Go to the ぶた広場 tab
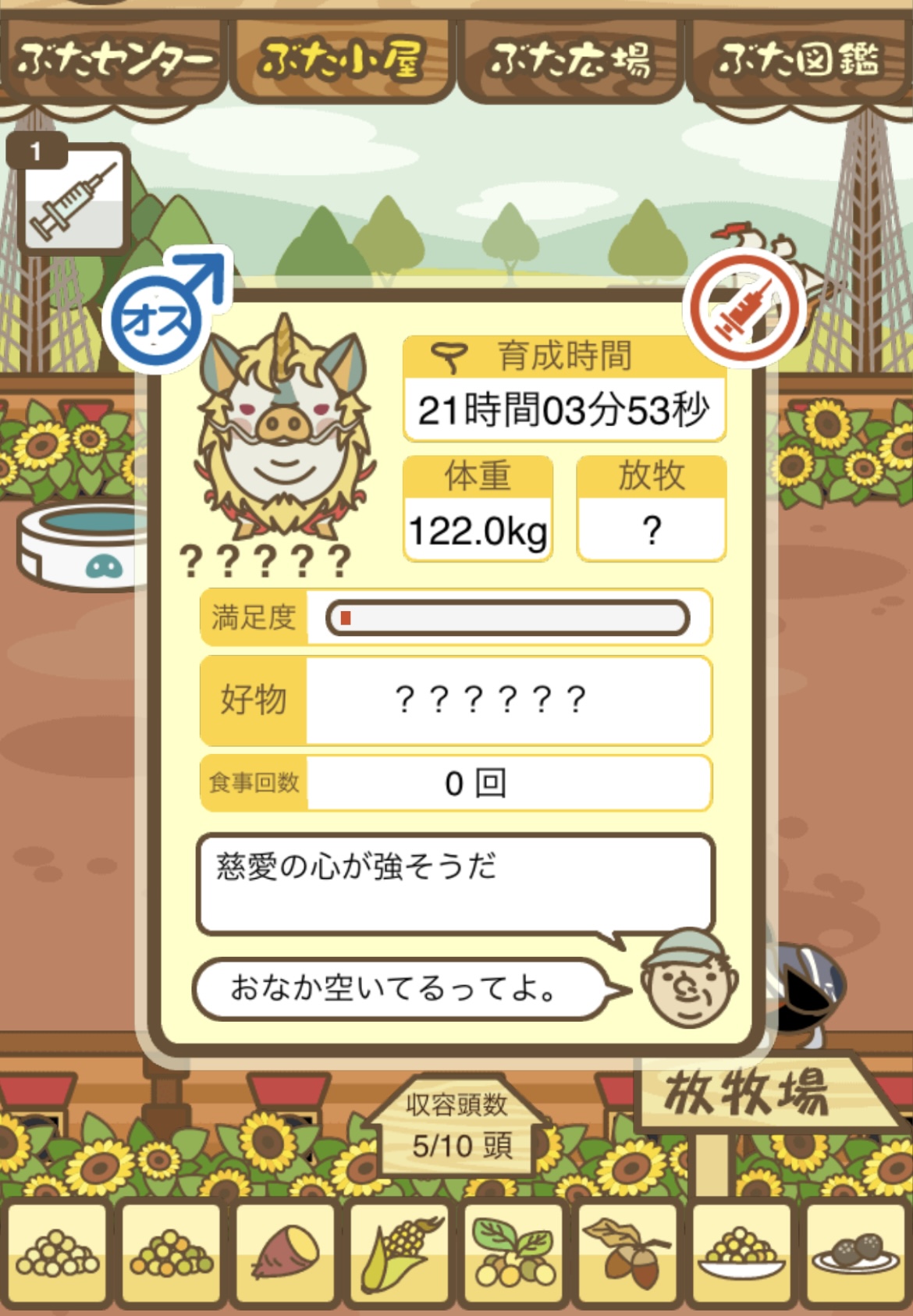 (570, 61)
